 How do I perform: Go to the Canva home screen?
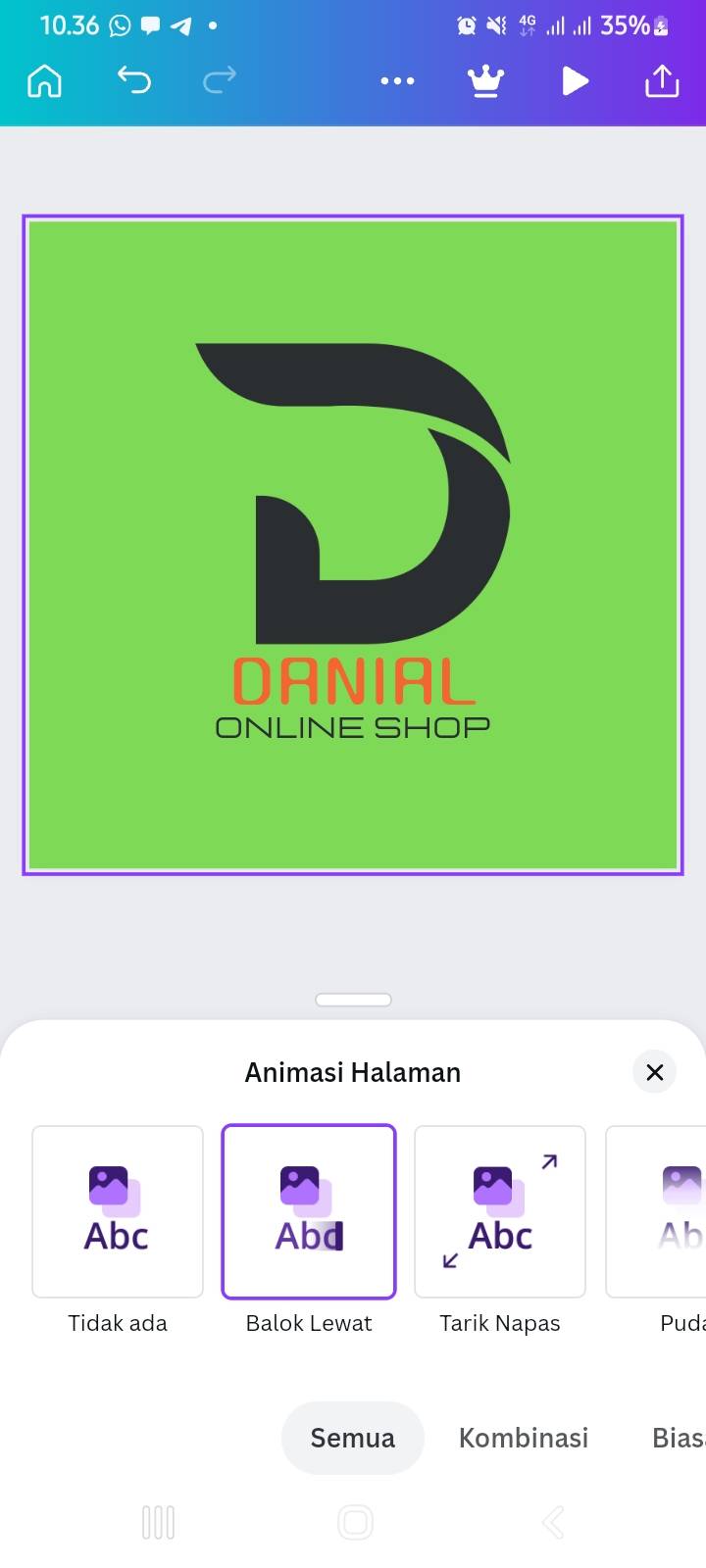coord(44,81)
